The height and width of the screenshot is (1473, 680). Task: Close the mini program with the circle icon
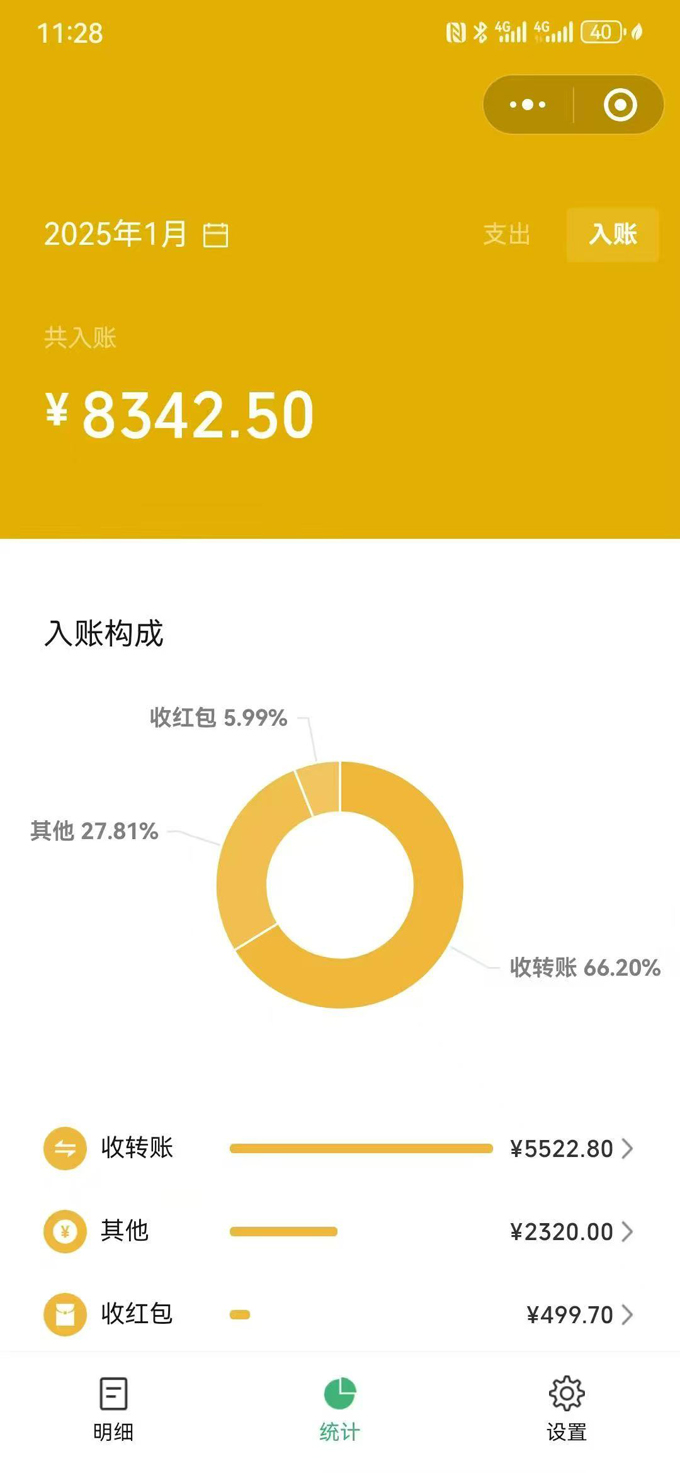(x=620, y=105)
